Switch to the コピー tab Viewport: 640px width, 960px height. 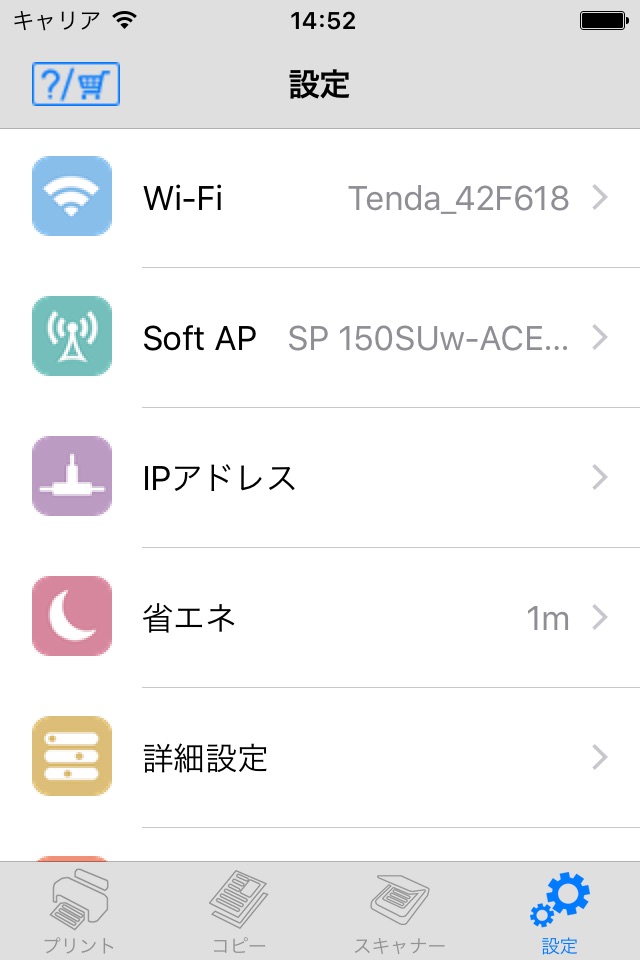[239, 912]
